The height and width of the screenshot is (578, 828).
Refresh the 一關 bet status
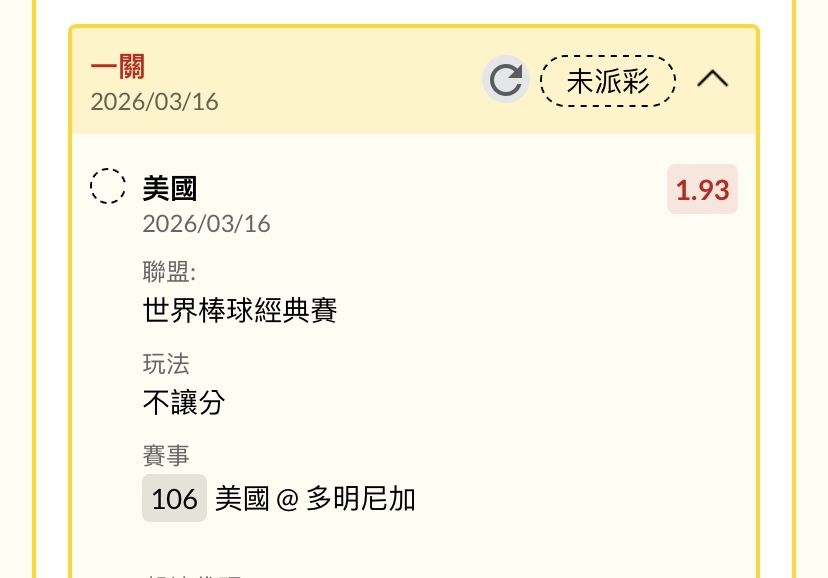click(506, 80)
